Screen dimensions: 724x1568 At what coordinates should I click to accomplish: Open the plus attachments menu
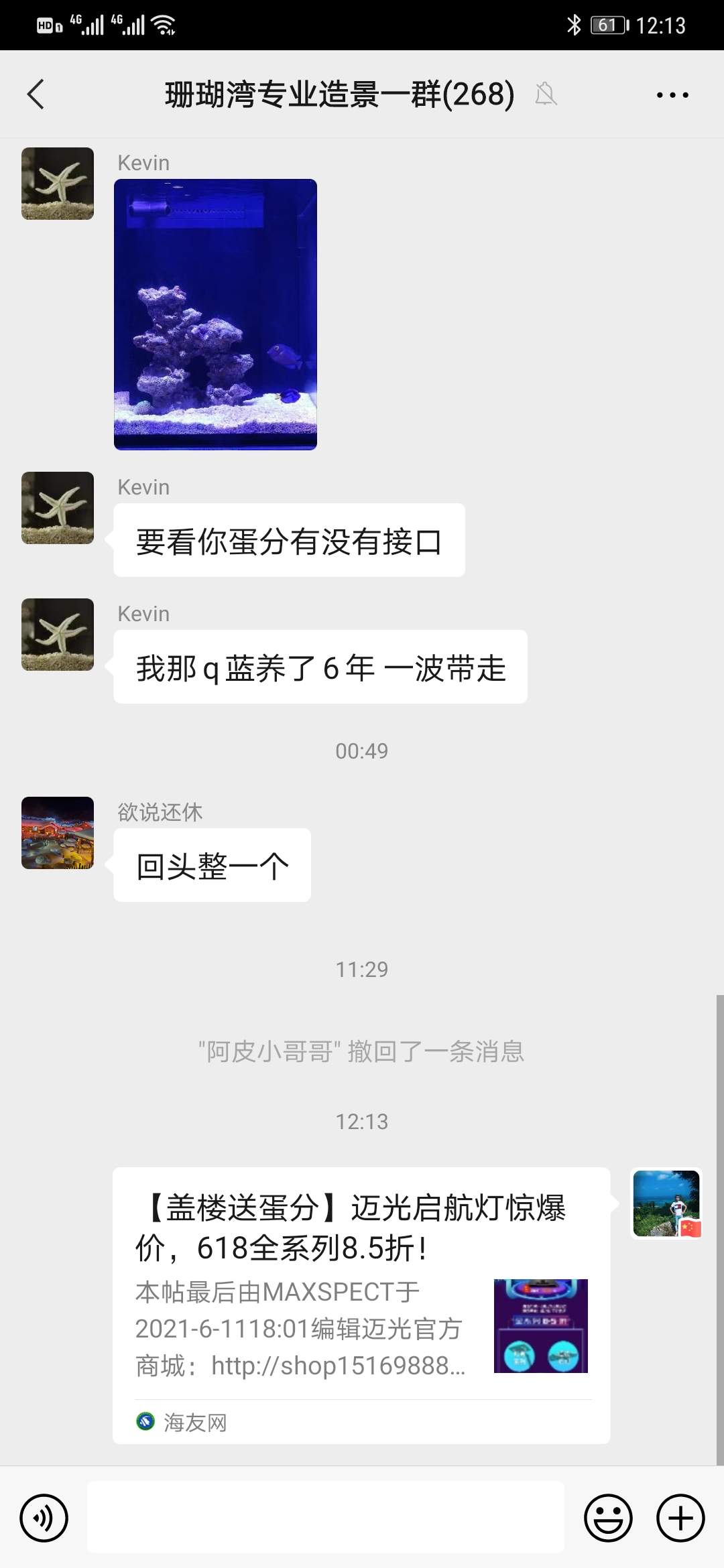click(x=680, y=1518)
